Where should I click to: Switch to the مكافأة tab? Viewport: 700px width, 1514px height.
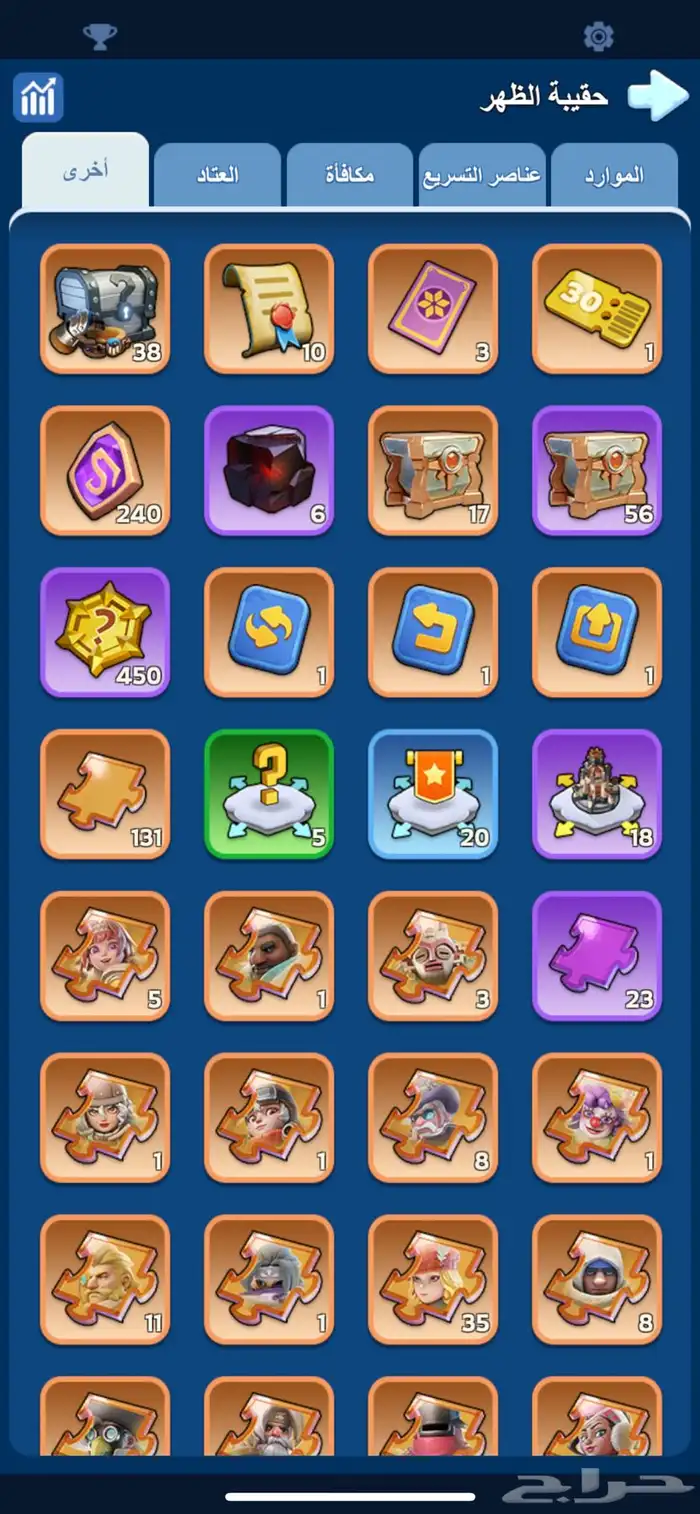pyautogui.click(x=350, y=175)
